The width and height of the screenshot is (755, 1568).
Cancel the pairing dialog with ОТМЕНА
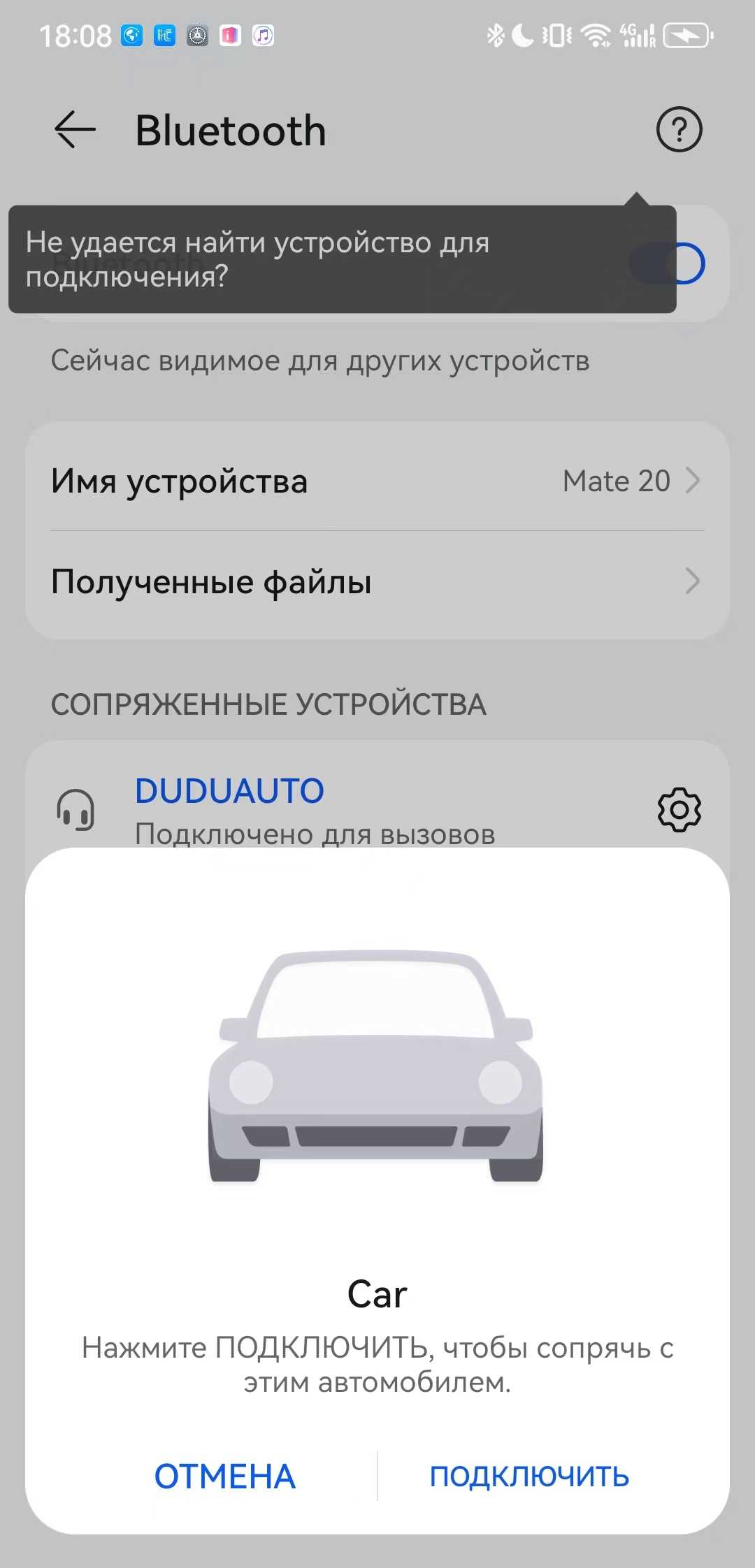click(x=224, y=1476)
